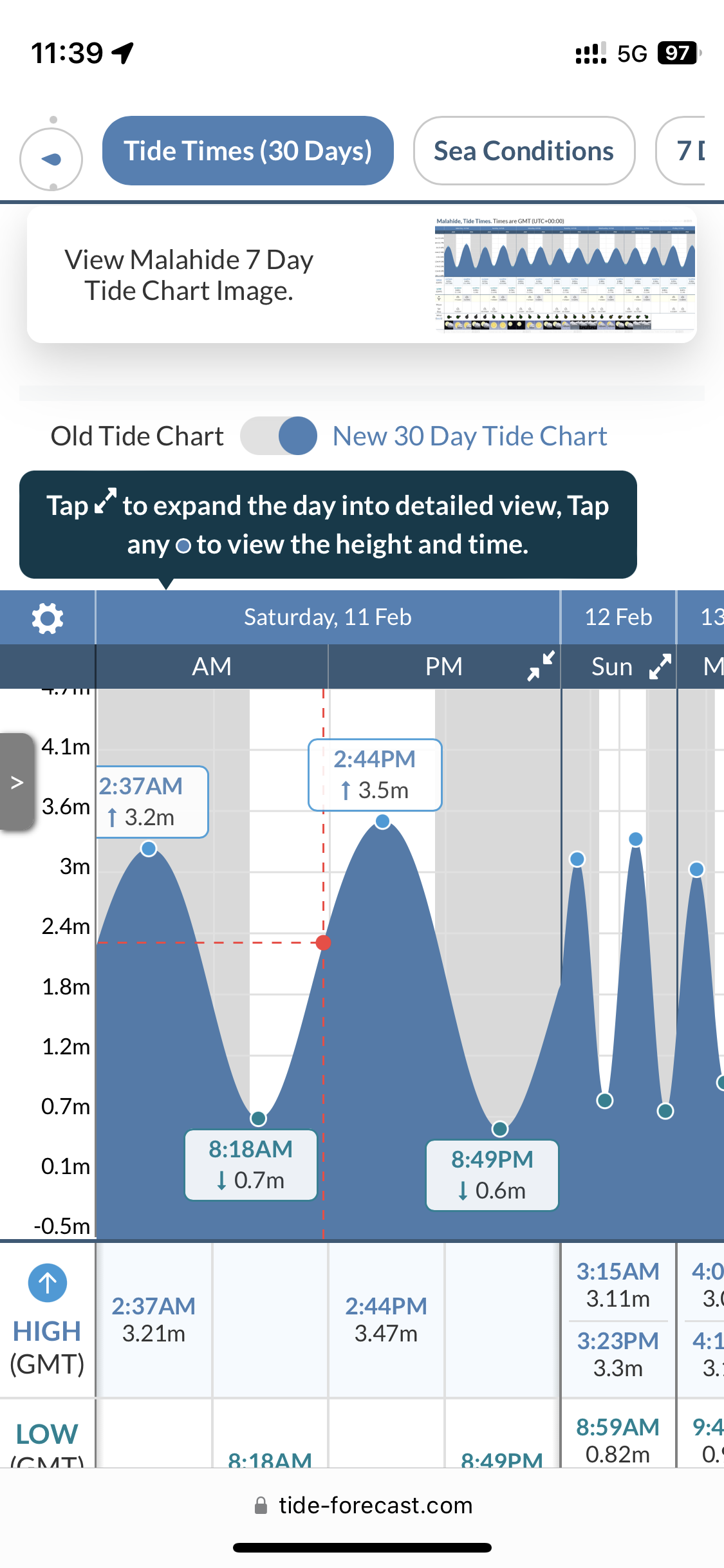Toggle between old and new tide chart

(x=279, y=436)
